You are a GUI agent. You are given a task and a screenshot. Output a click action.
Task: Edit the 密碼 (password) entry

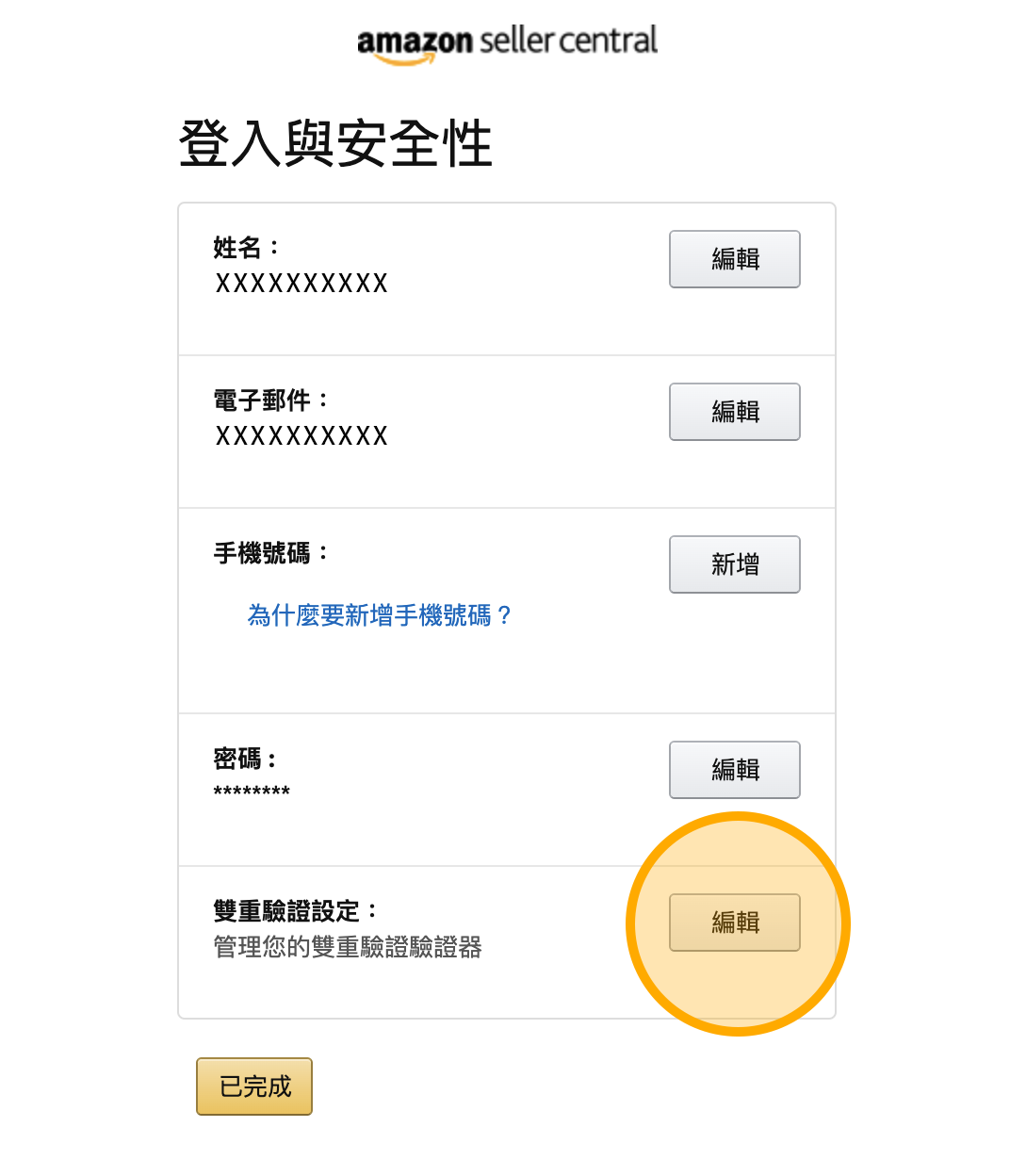(x=734, y=770)
